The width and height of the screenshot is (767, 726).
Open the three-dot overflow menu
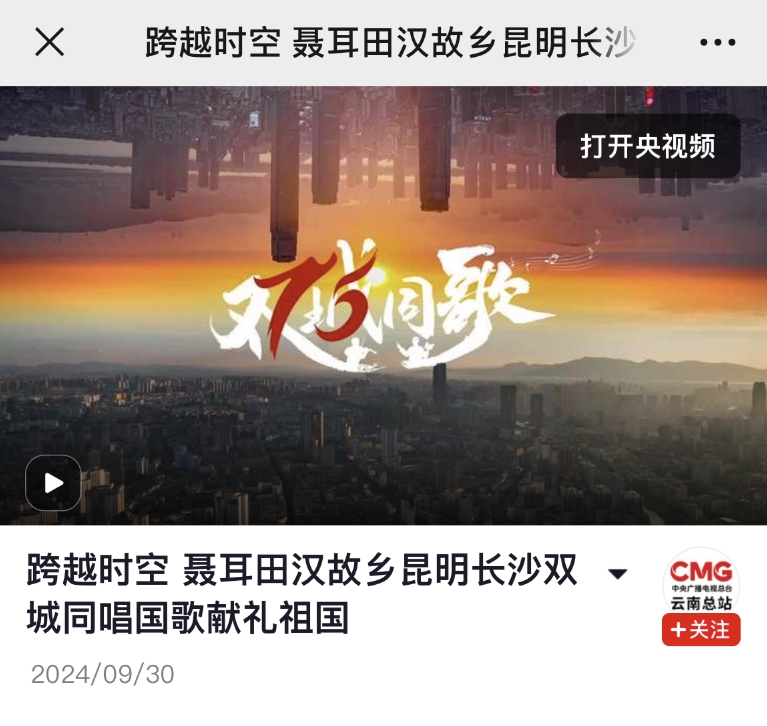(717, 42)
